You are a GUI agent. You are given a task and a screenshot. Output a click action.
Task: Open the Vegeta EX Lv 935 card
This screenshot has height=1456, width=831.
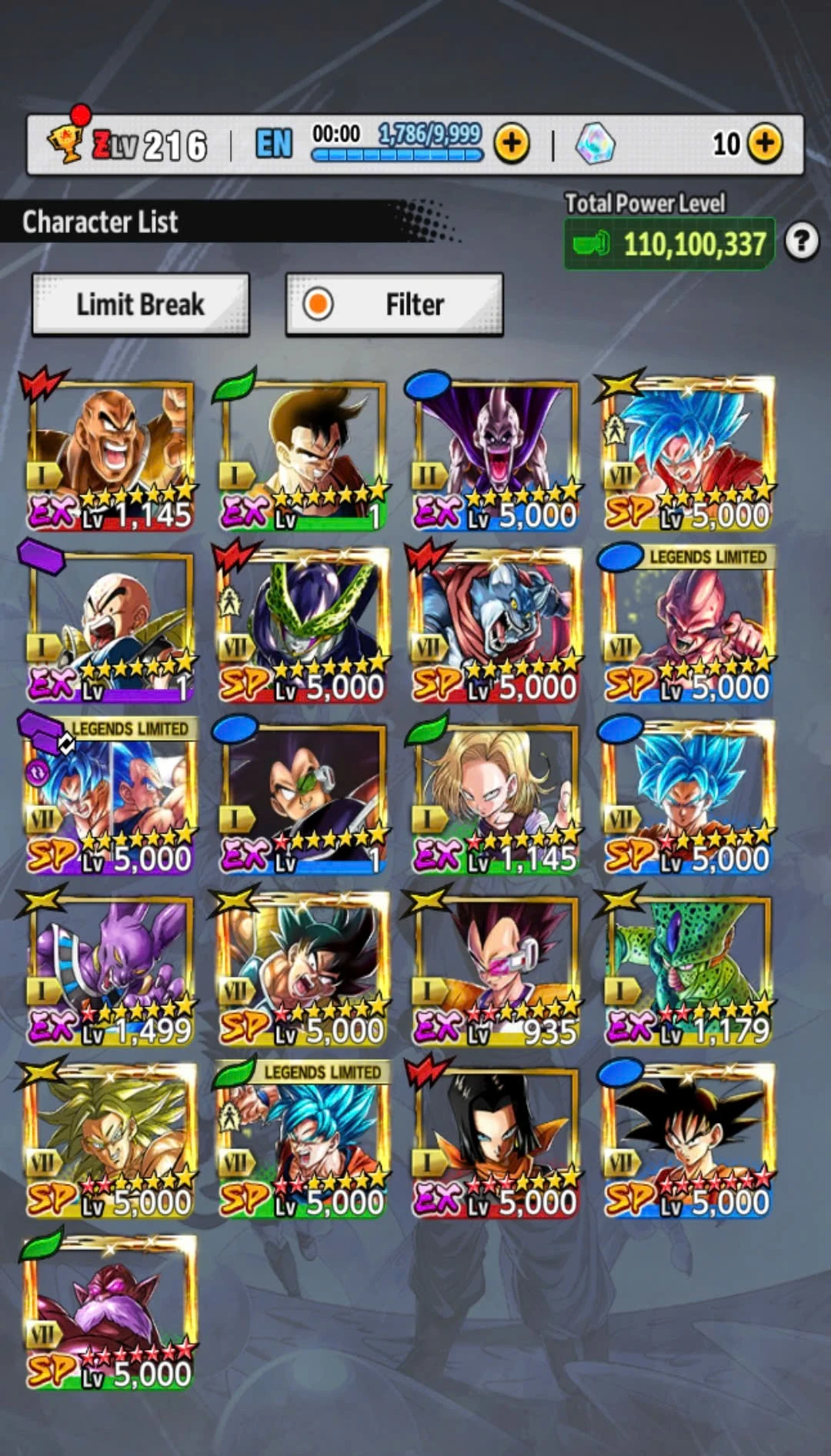(x=495, y=969)
